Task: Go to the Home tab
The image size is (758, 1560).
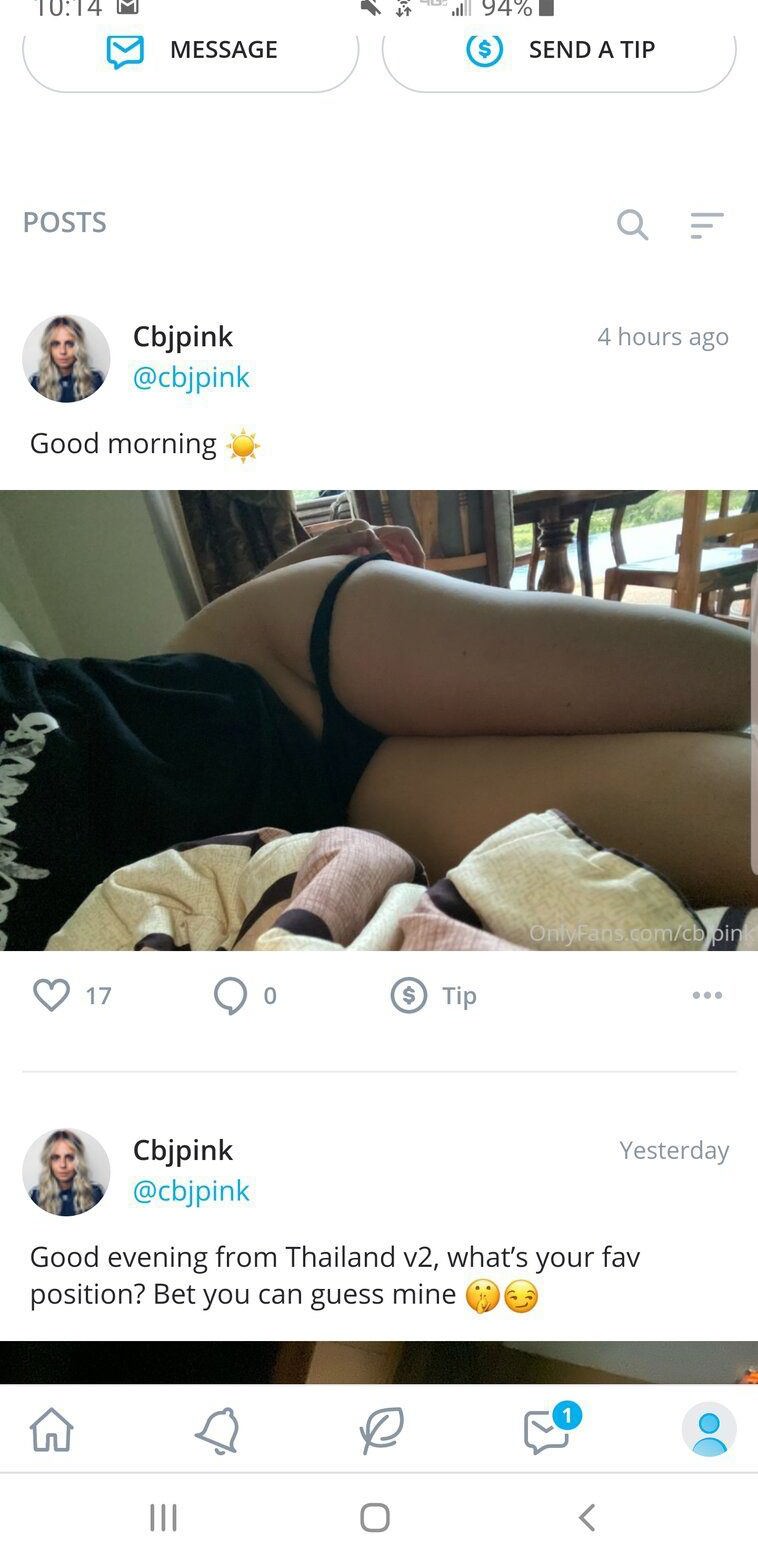Action: point(52,1430)
